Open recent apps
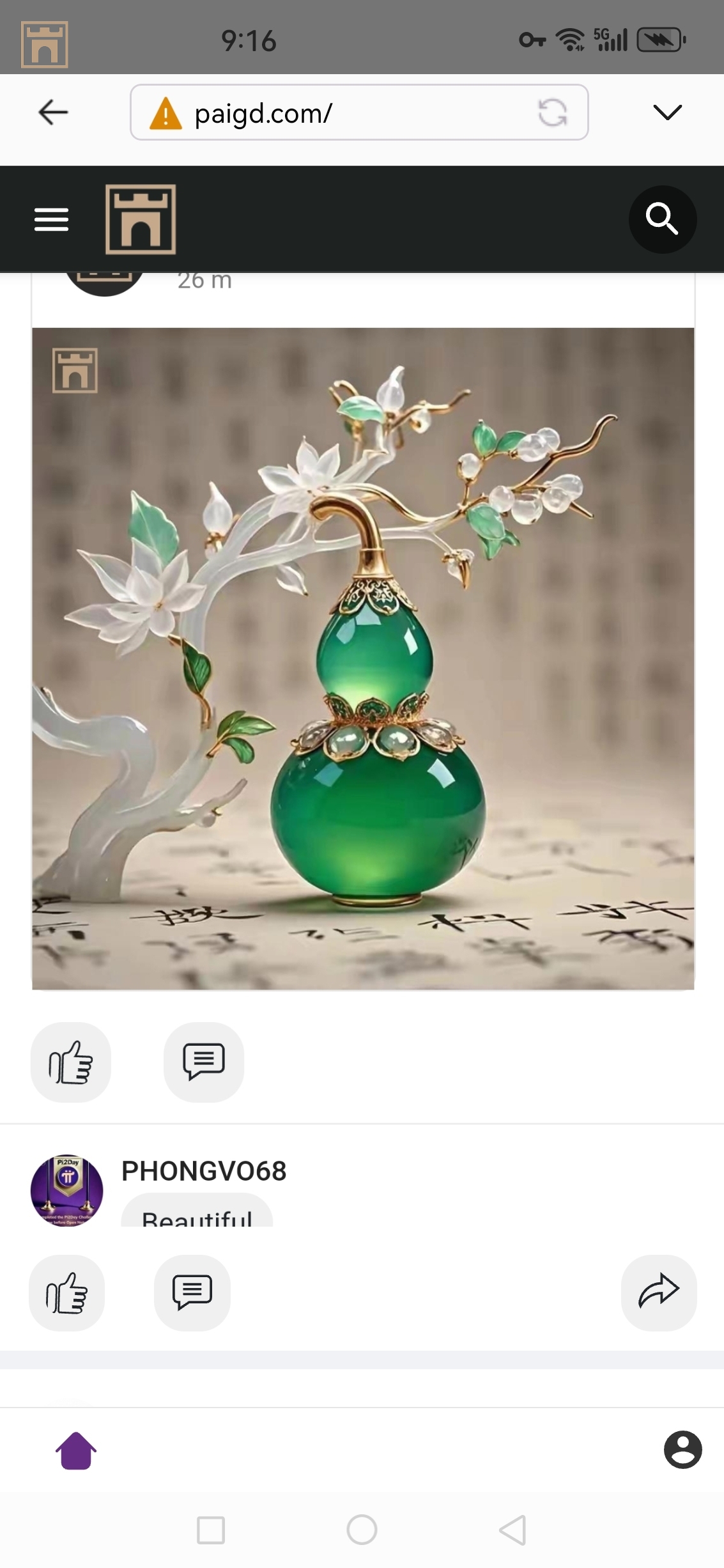The height and width of the screenshot is (1568, 724). tap(211, 1530)
